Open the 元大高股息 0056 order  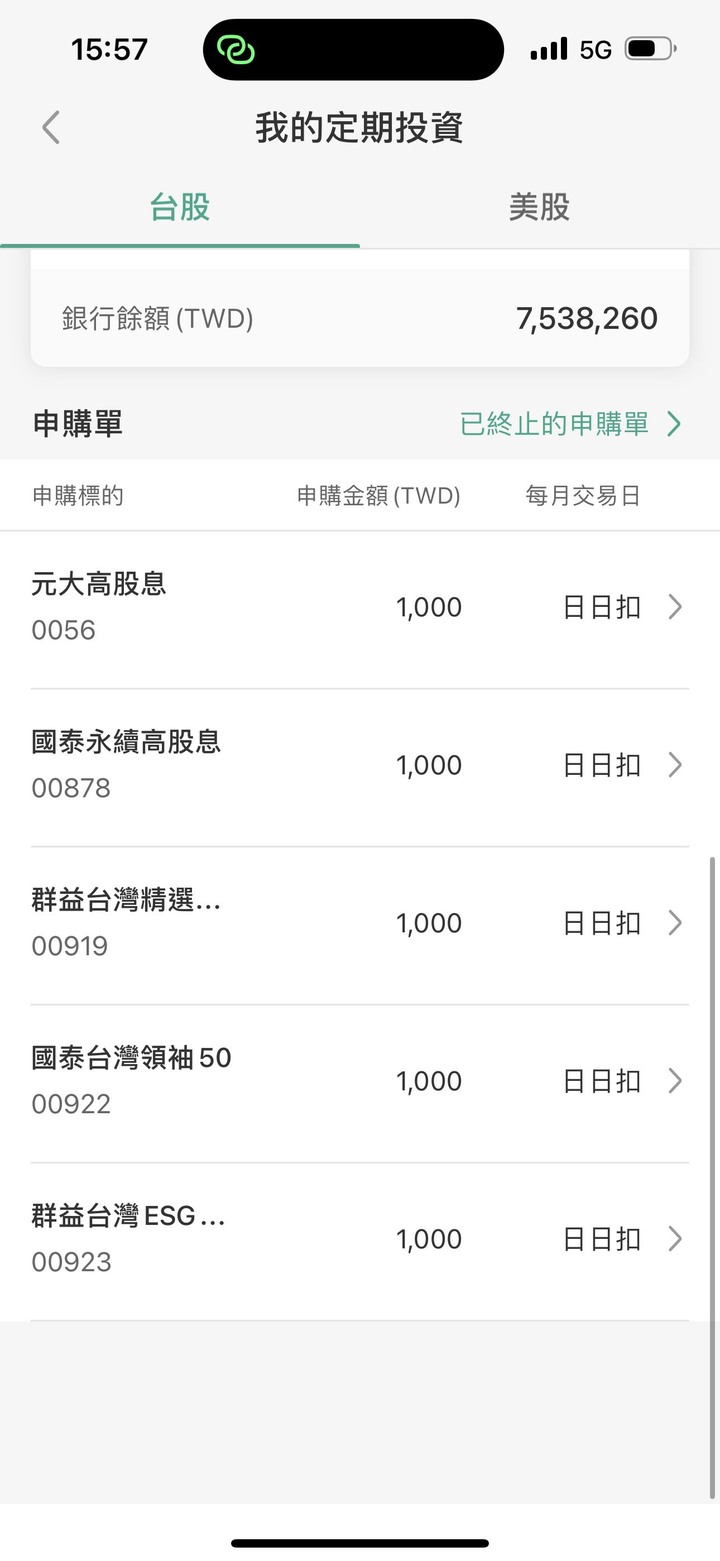point(360,608)
